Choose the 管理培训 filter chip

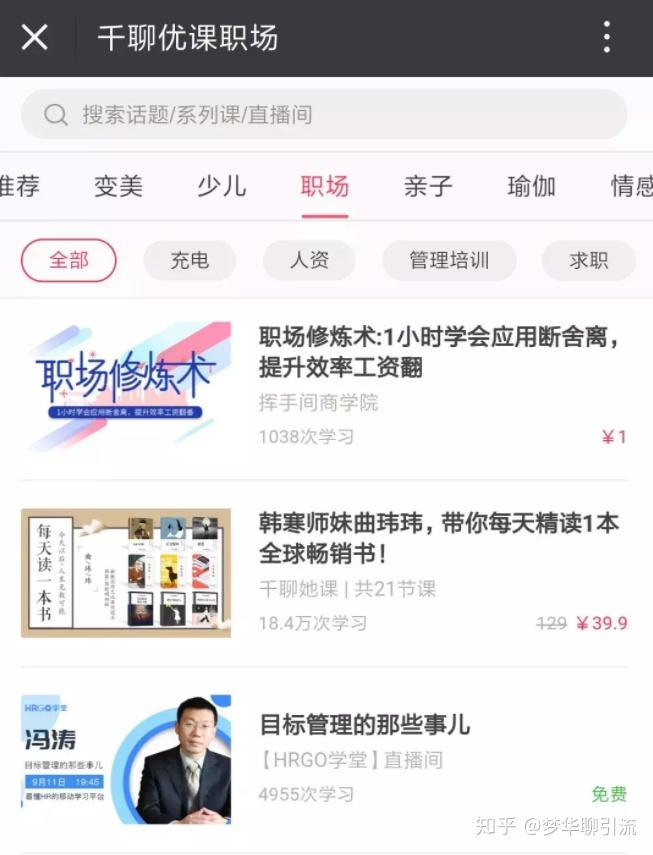pyautogui.click(x=448, y=261)
